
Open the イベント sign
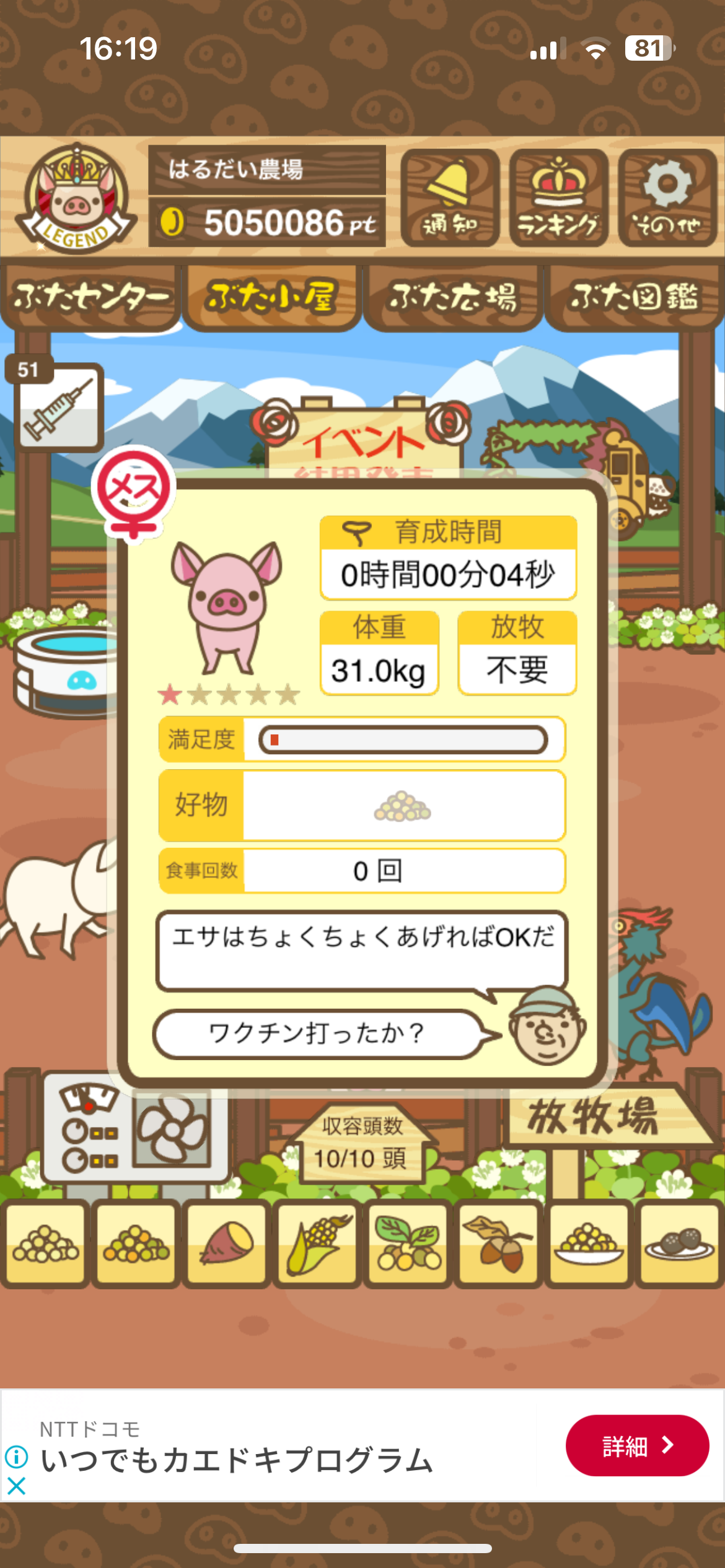point(364,440)
